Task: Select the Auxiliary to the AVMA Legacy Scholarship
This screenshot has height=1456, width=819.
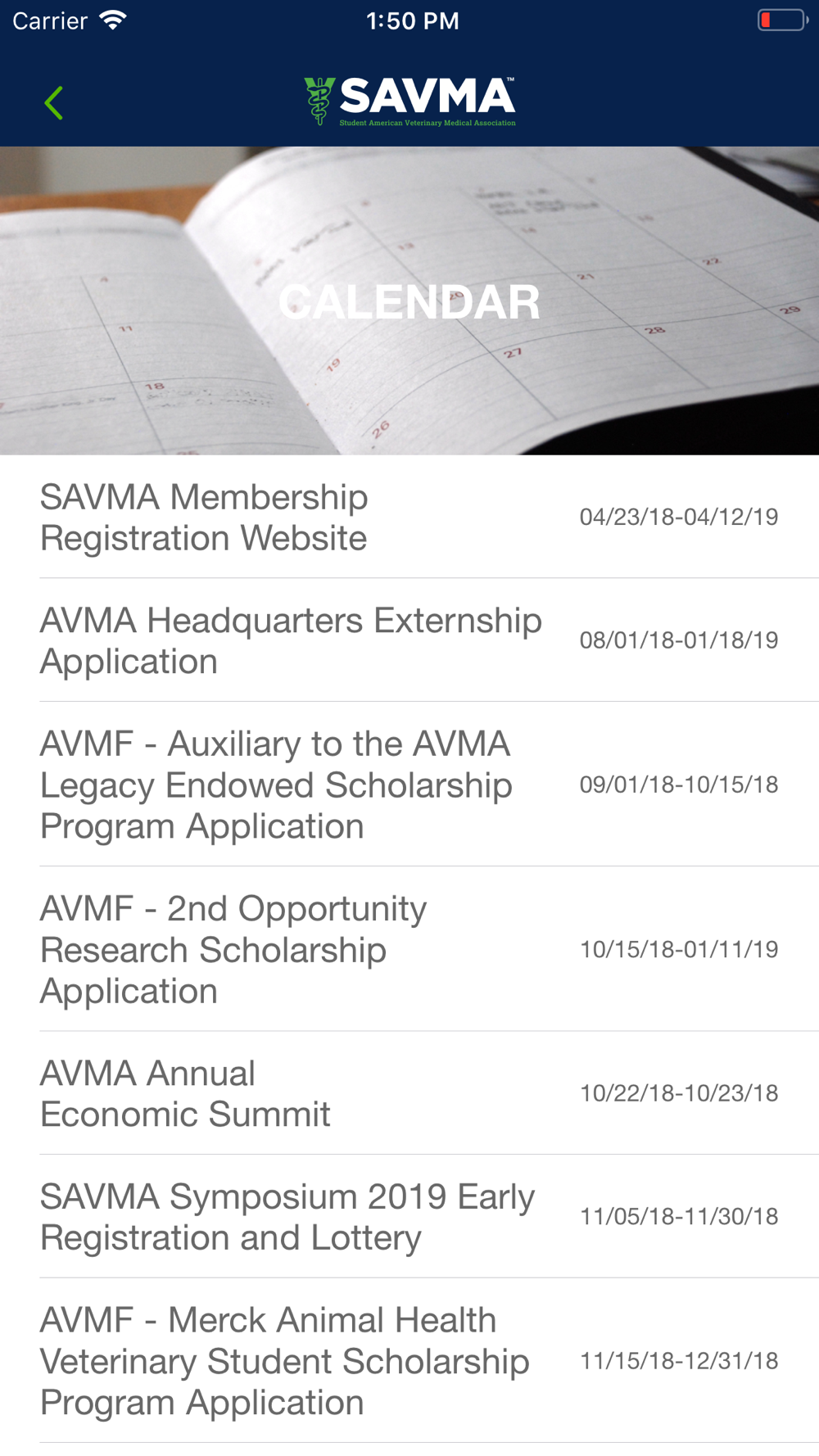Action: 409,785
